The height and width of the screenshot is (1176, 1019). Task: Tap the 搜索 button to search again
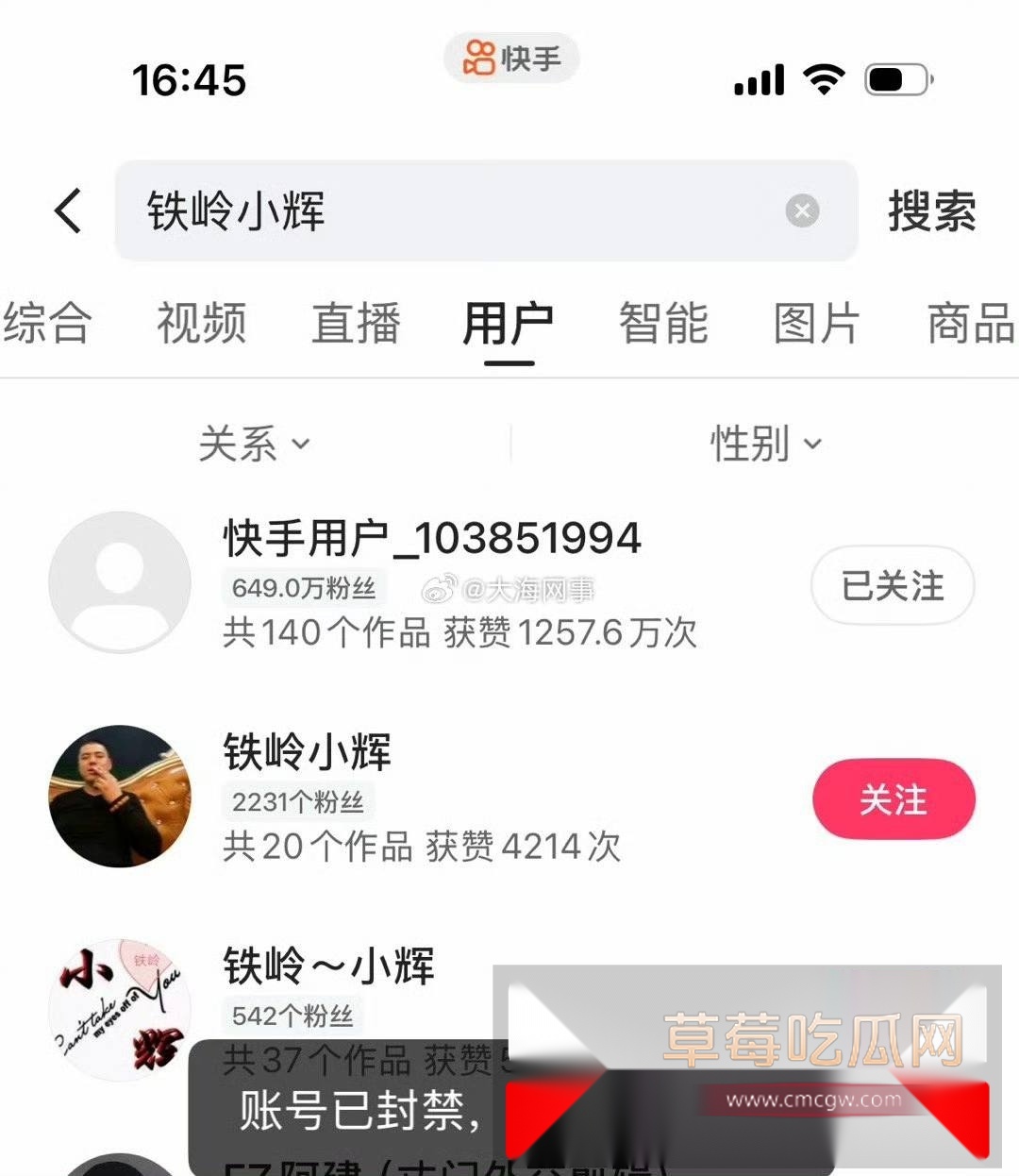(x=933, y=214)
